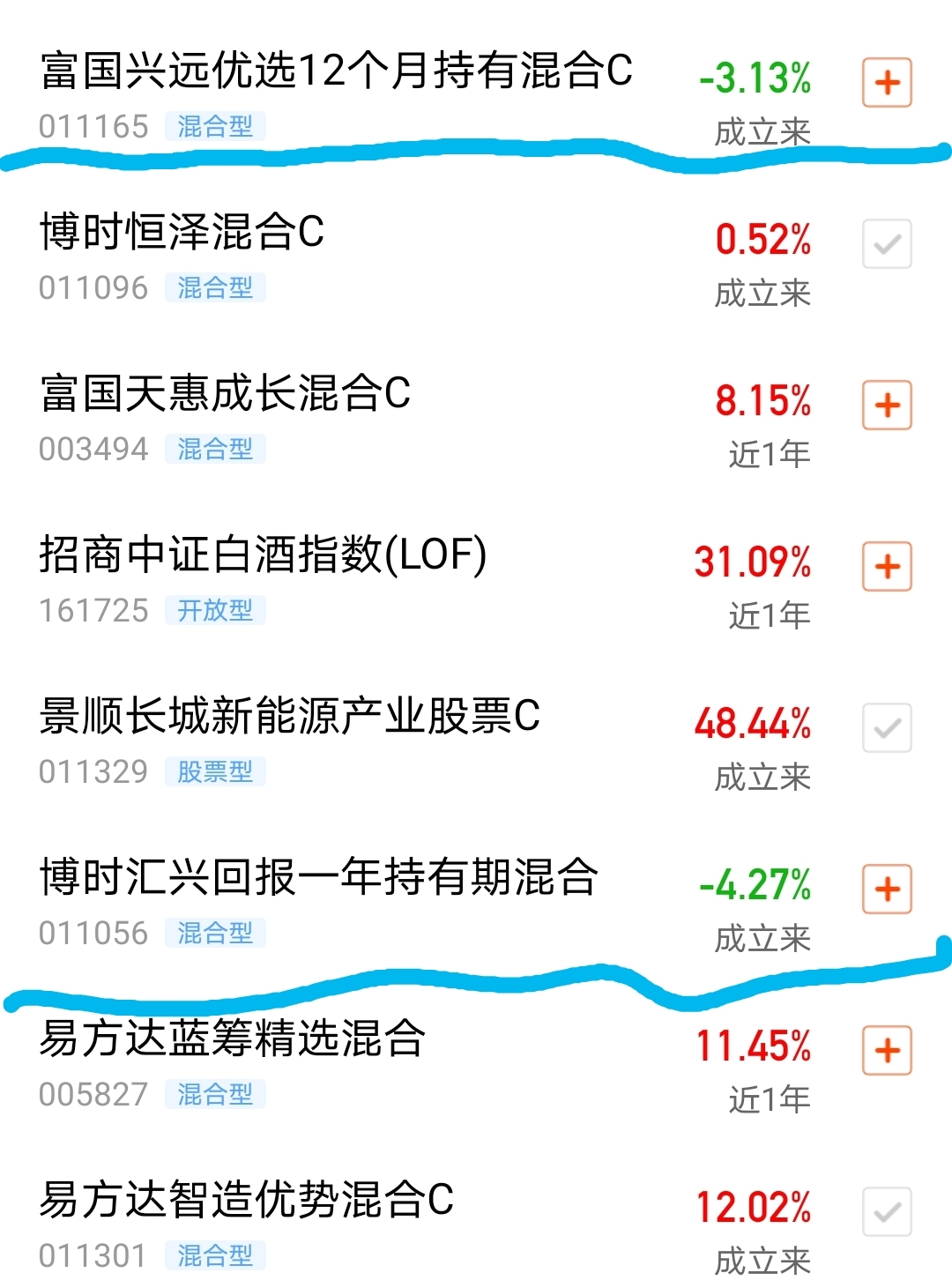This screenshot has width=952, height=1288.
Task: Click the add icon beside 易方达蓝筹精选混合
Action: tap(886, 1049)
